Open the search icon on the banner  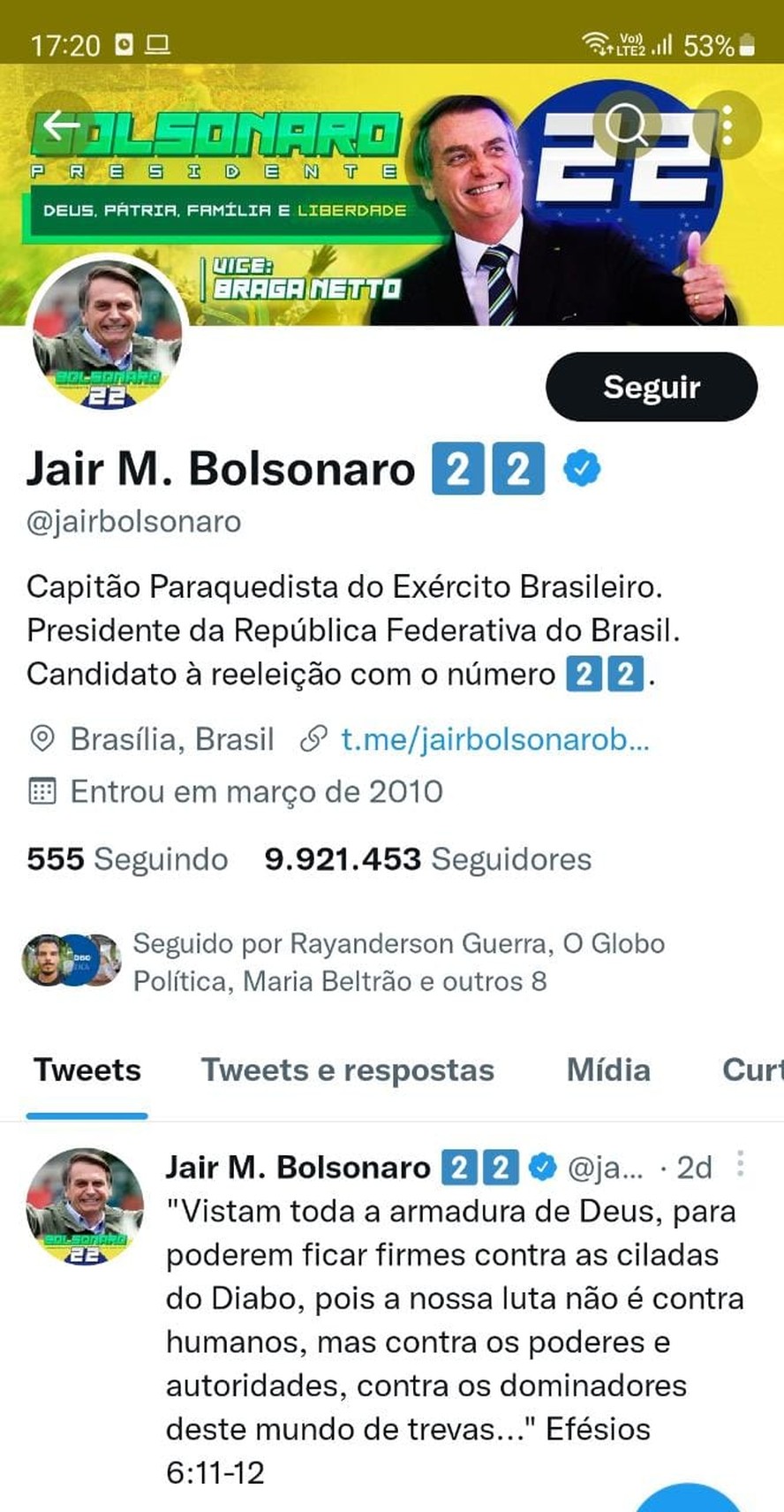[x=628, y=124]
